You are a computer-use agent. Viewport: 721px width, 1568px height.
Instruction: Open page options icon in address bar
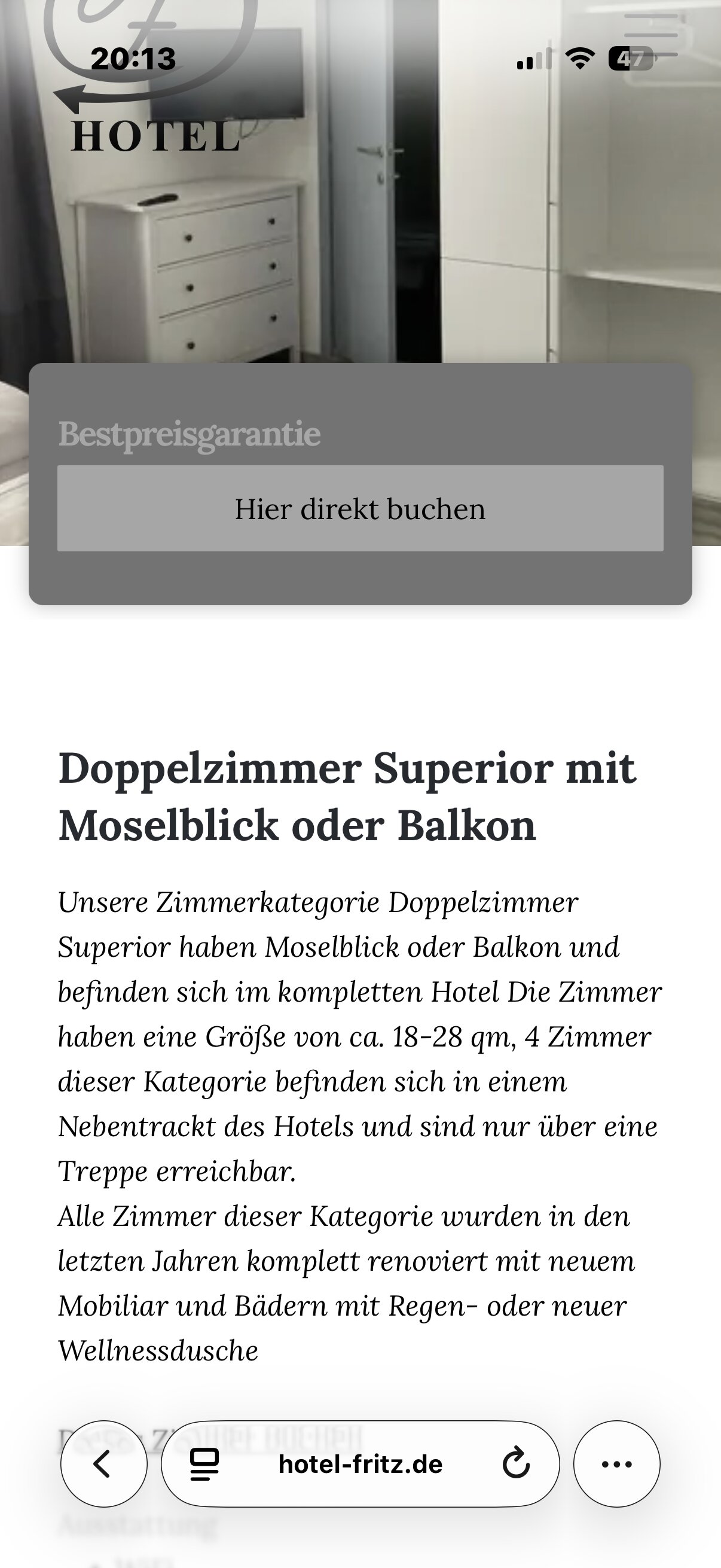[x=204, y=1464]
